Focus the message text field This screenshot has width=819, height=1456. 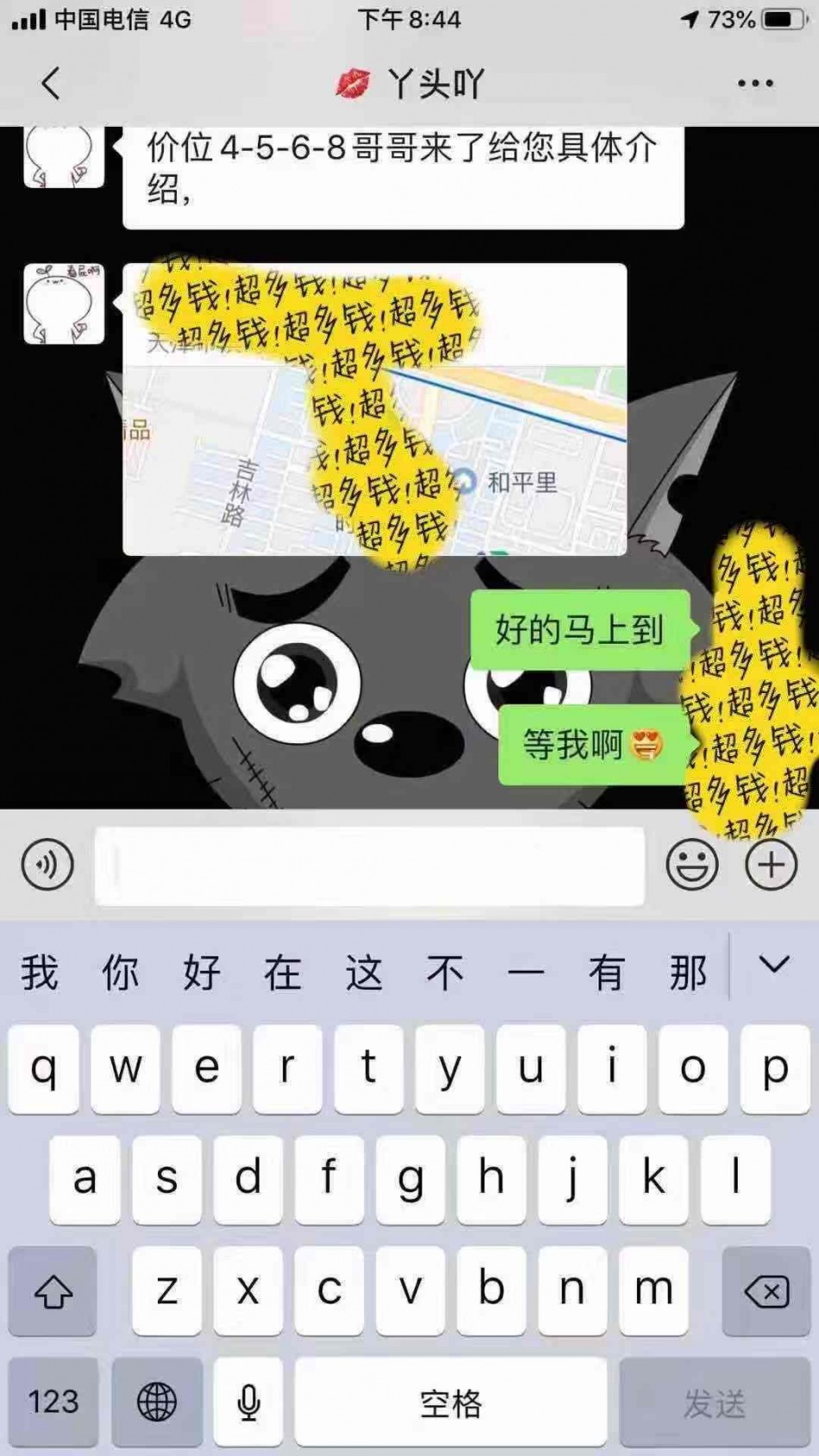tap(369, 865)
